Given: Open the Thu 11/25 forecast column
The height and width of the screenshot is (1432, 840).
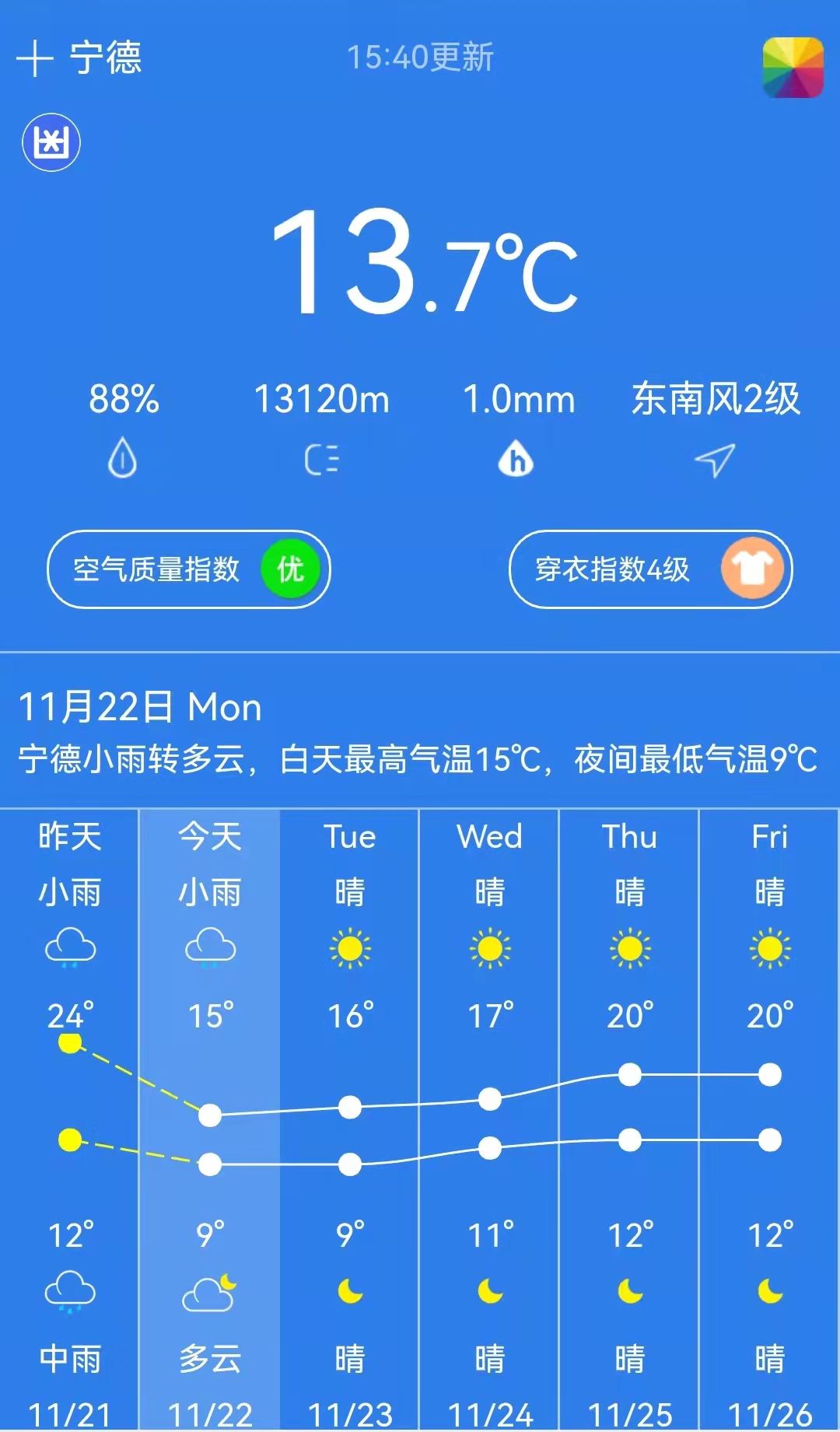Looking at the screenshot, I should tap(630, 1120).
